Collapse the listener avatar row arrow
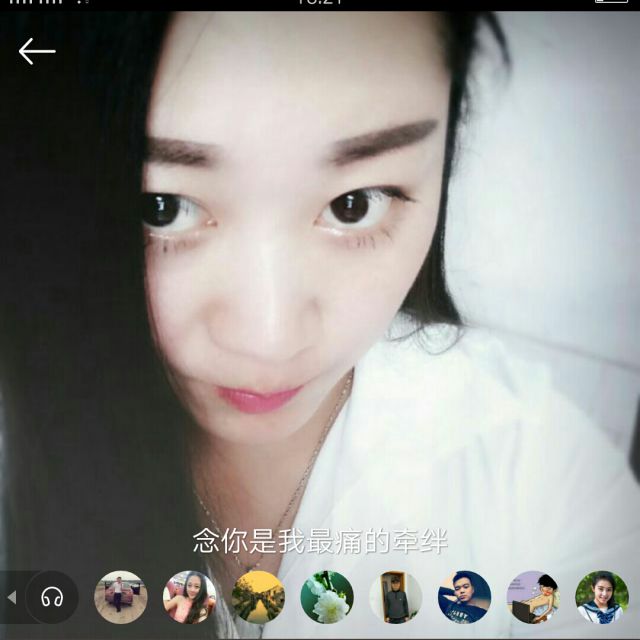The image size is (640, 640). click(x=12, y=597)
